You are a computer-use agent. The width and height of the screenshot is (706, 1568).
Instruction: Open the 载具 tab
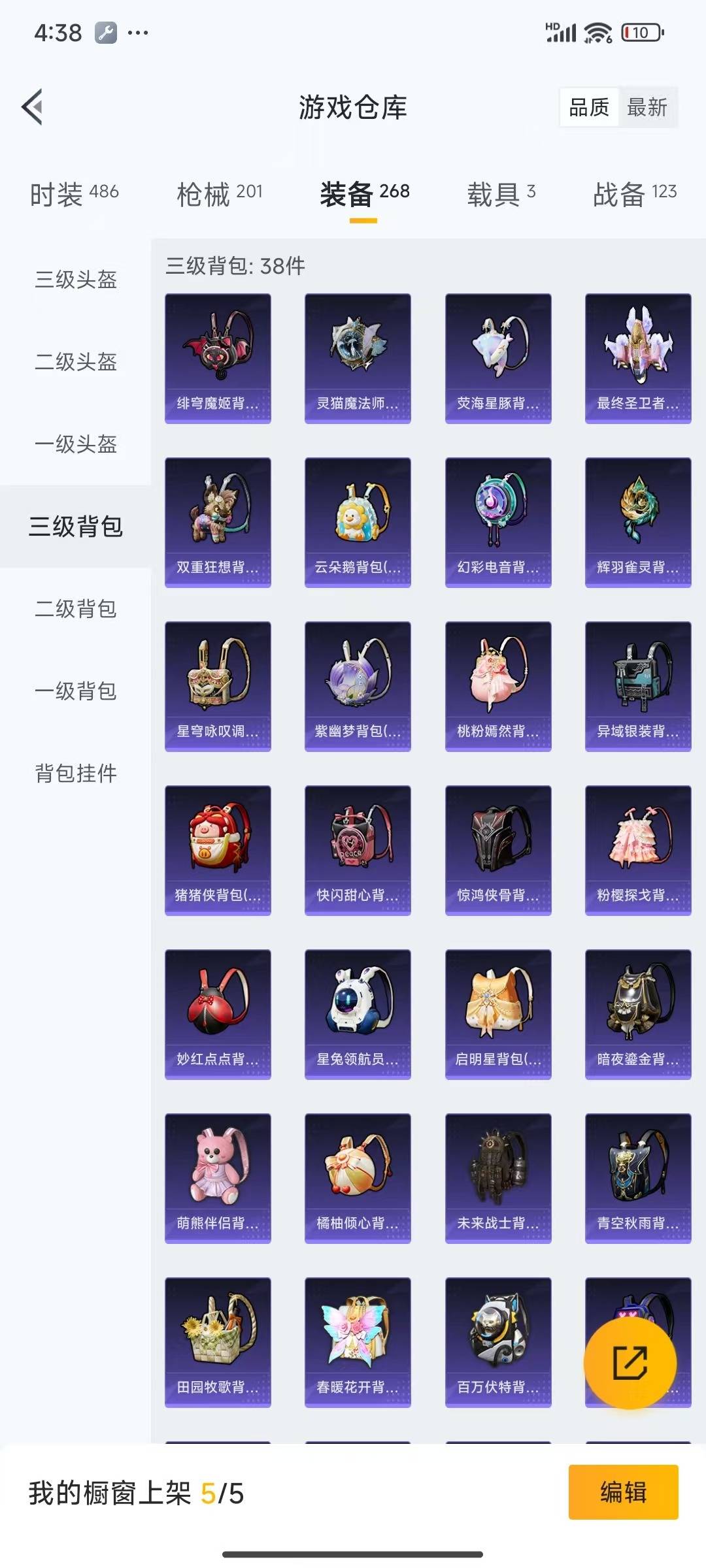click(x=501, y=194)
